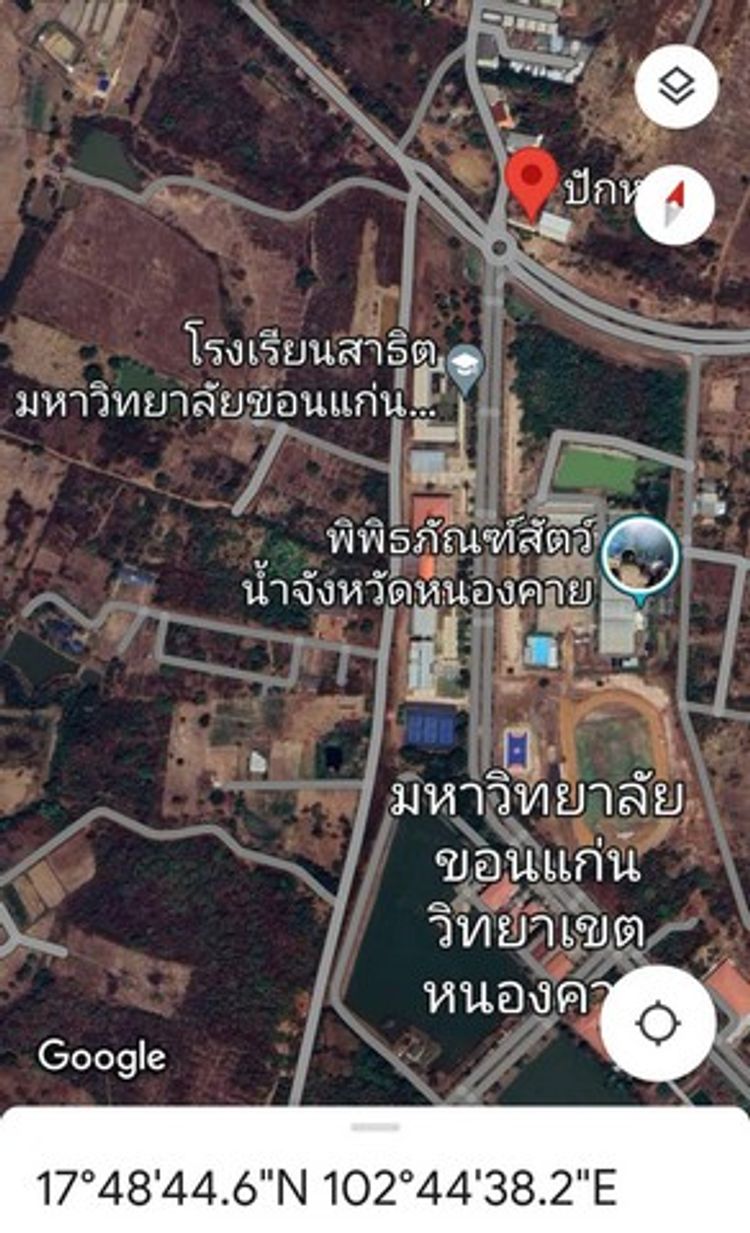
Task: Center map on my current location
Action: (658, 1023)
